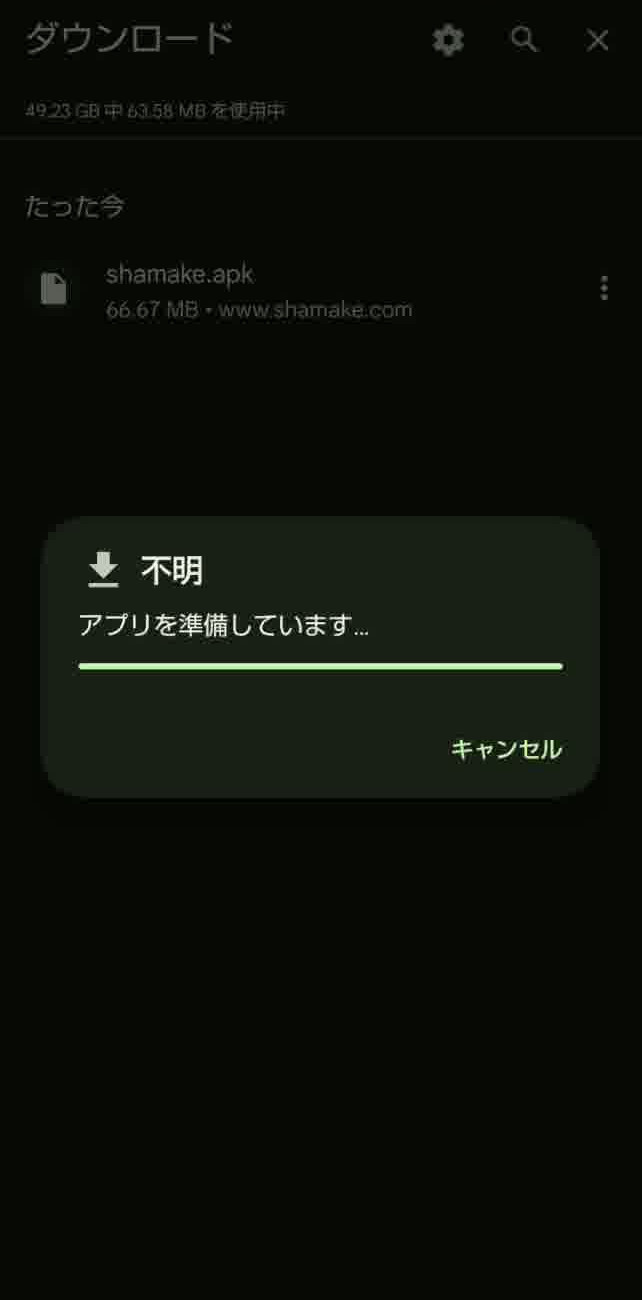The height and width of the screenshot is (1300, 642).
Task: Cancel the app preparation dialog
Action: tap(506, 749)
